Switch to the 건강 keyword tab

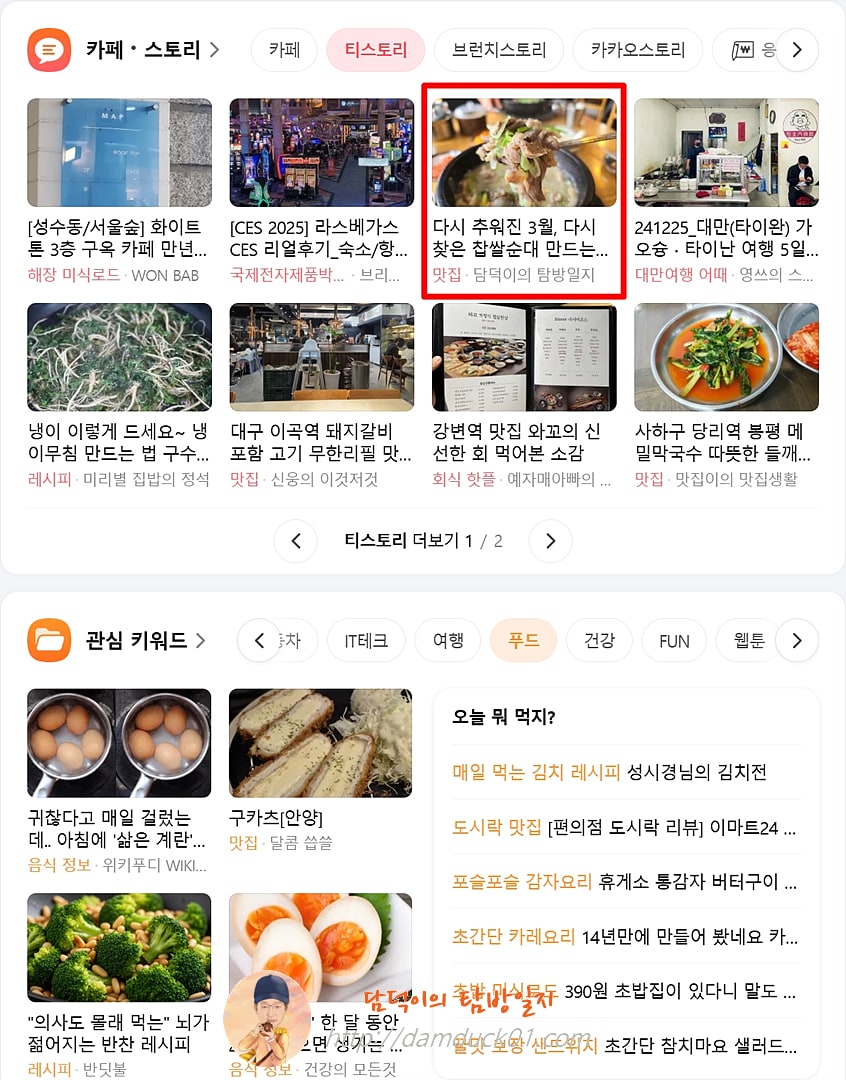[599, 641]
